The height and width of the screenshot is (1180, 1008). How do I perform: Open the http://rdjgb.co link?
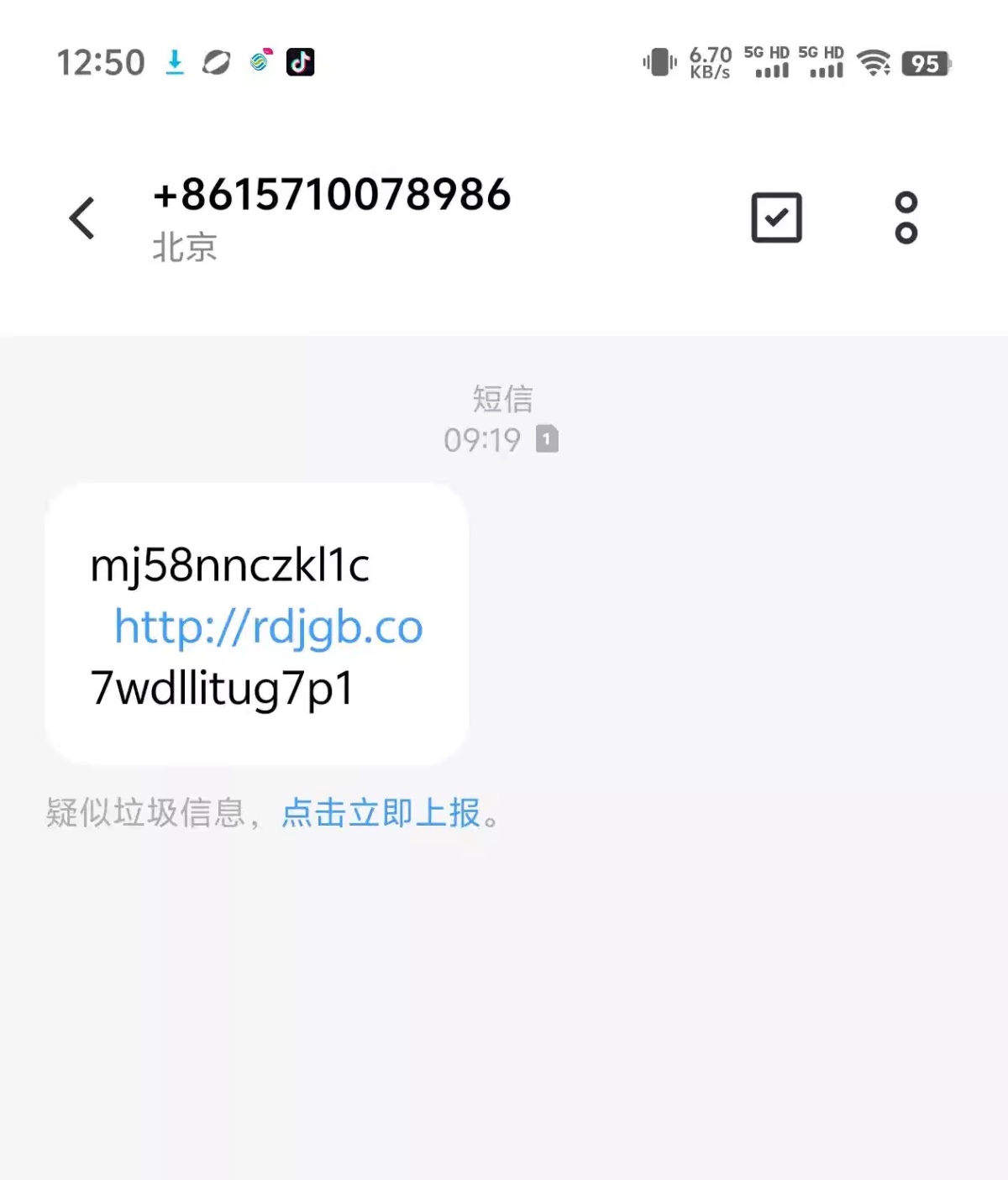269,627
